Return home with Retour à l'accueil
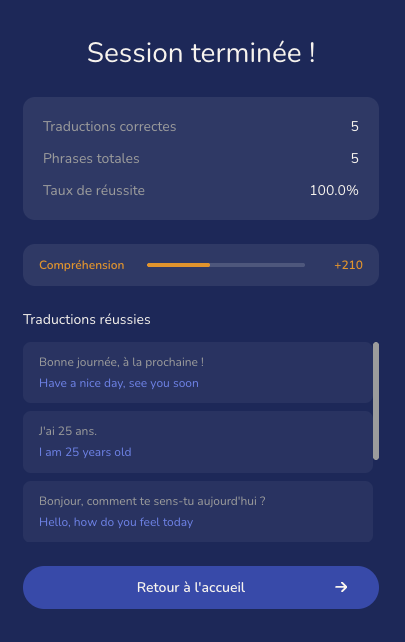The image size is (405, 642). [x=201, y=587]
